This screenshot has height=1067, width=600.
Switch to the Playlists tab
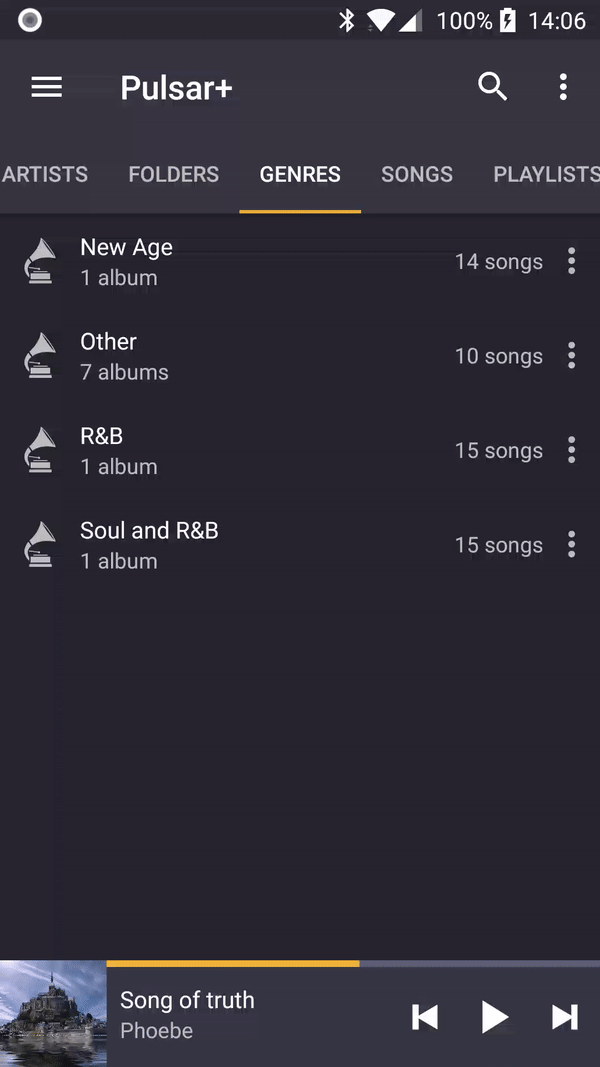pos(545,174)
